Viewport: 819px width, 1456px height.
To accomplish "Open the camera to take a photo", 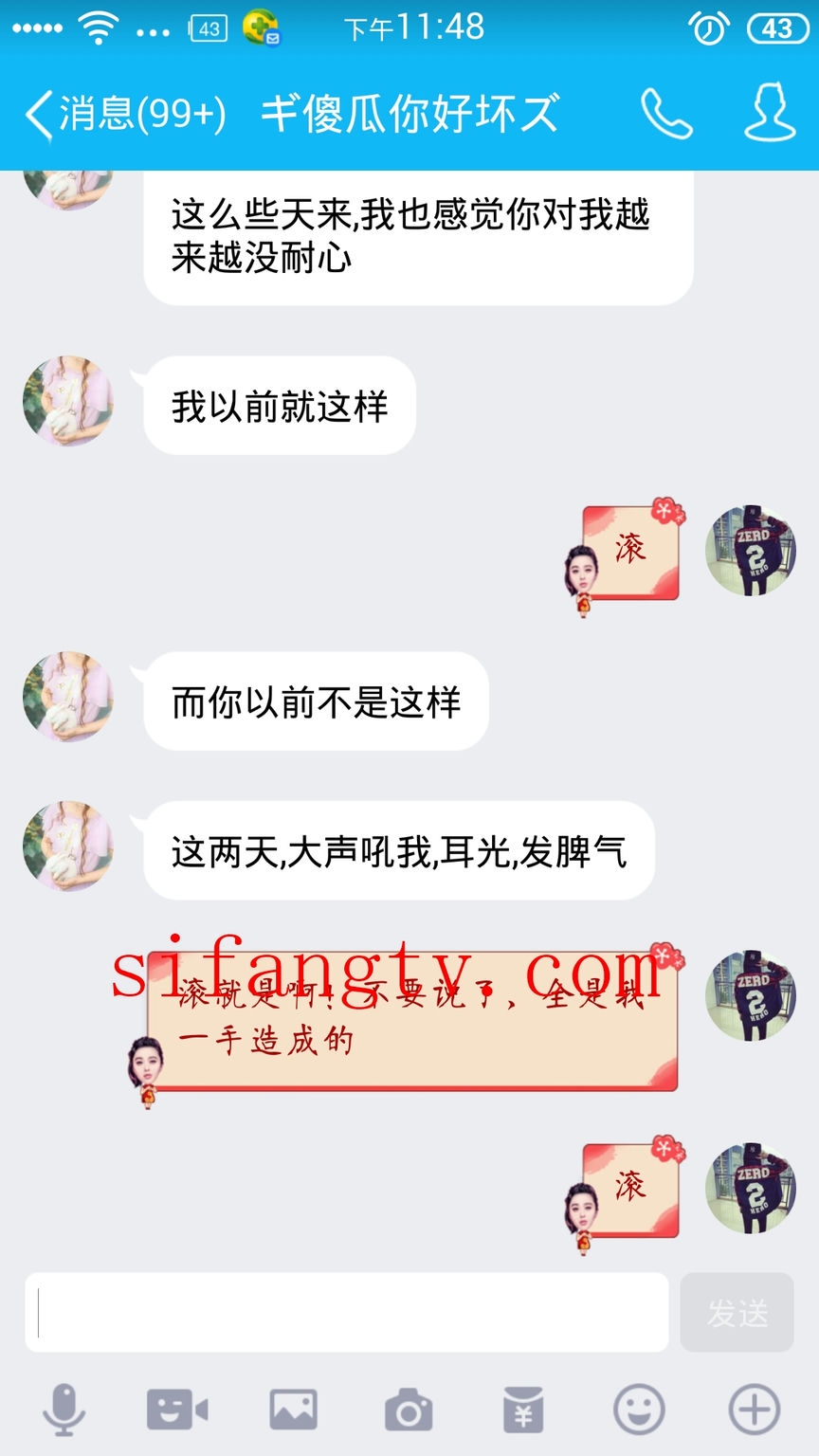I will [409, 1410].
